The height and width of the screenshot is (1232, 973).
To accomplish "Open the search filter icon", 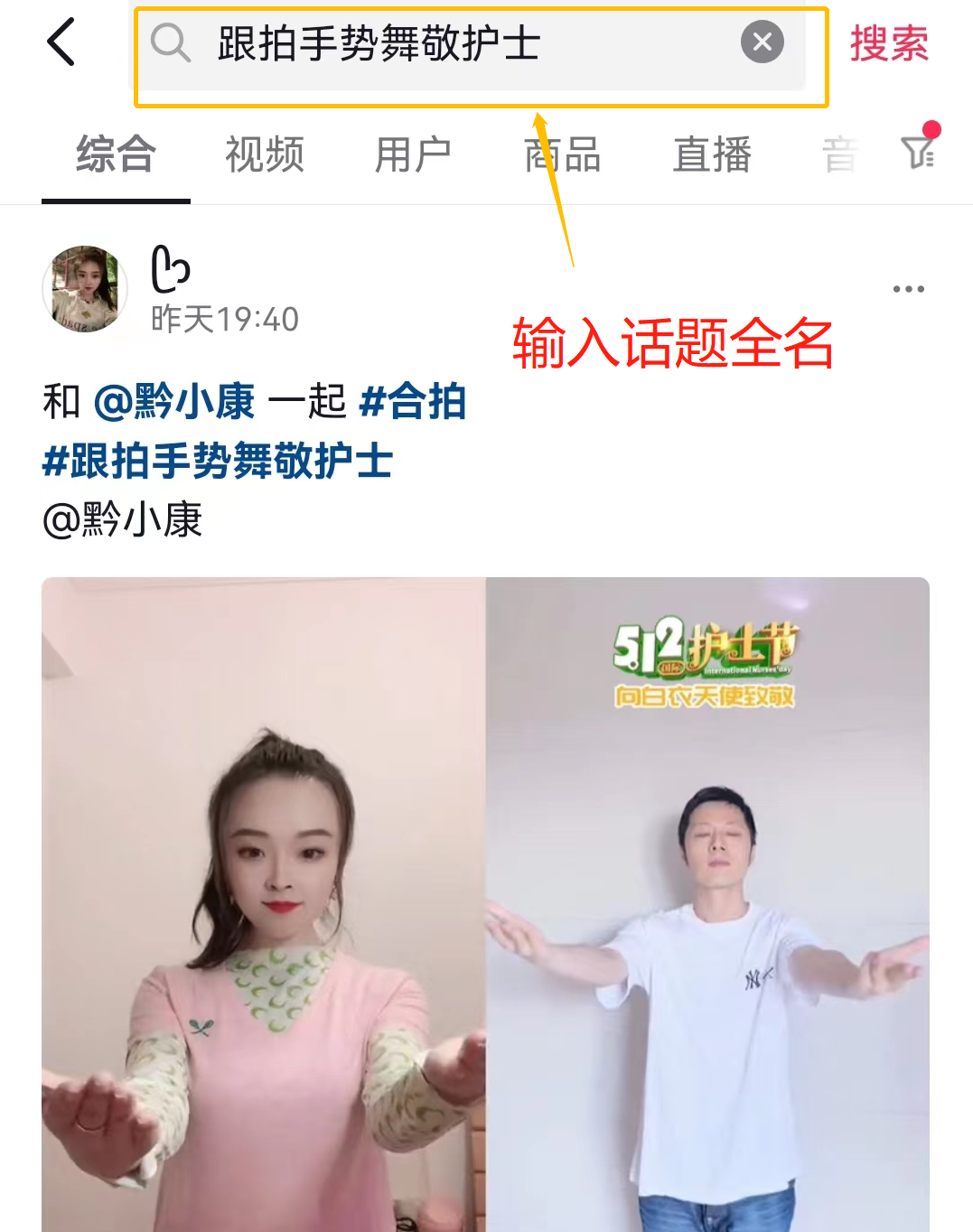I will [x=919, y=151].
